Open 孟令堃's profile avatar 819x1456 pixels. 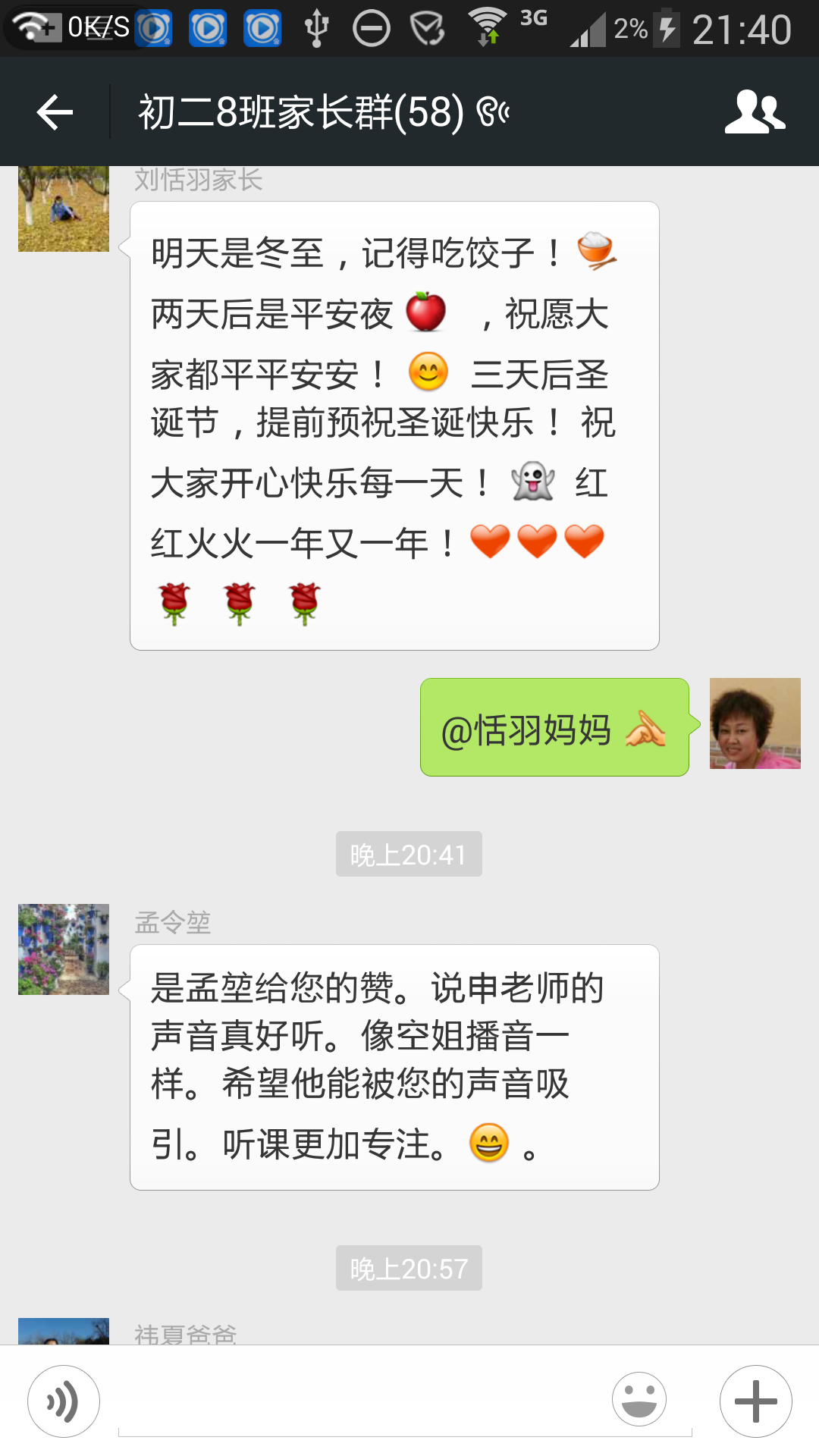click(64, 949)
